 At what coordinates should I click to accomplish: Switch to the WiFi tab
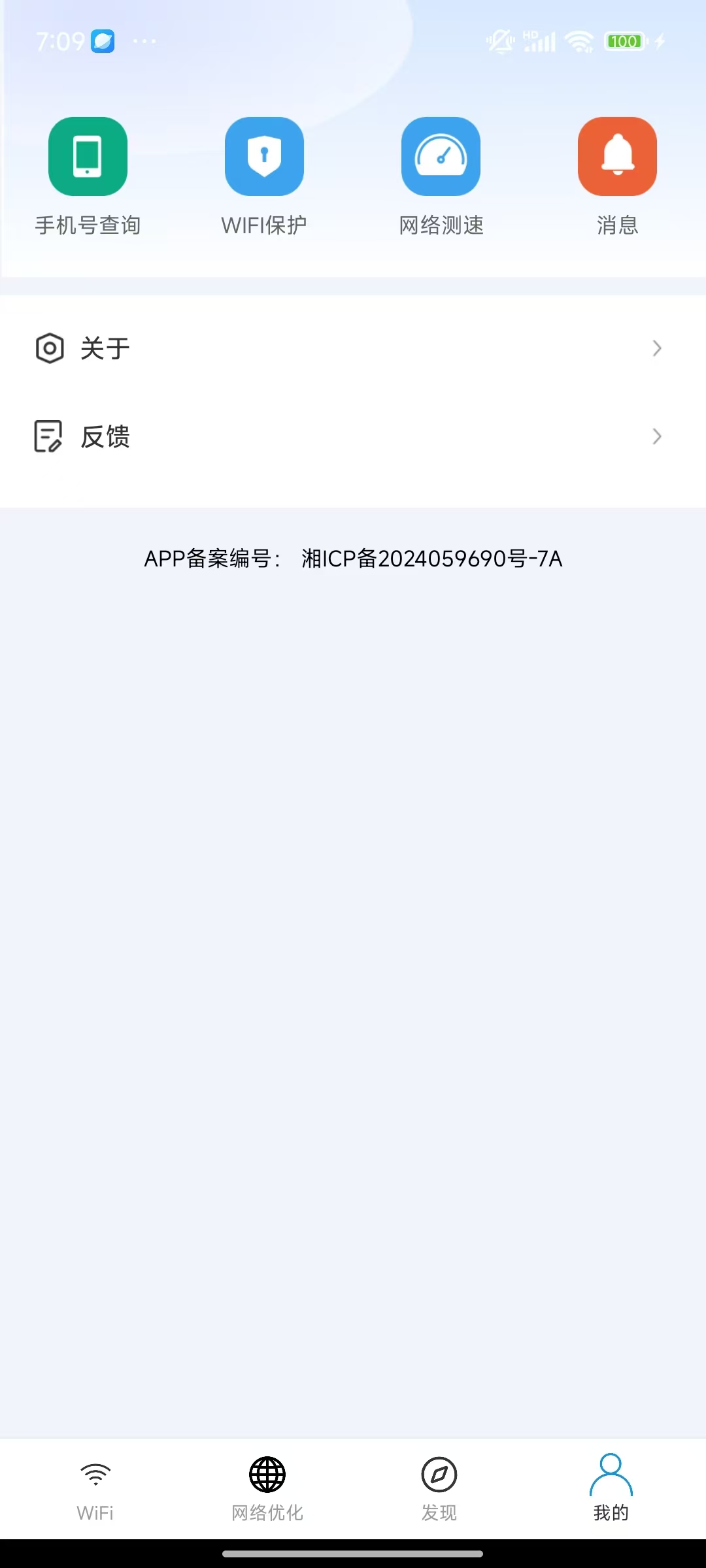(x=95, y=1489)
